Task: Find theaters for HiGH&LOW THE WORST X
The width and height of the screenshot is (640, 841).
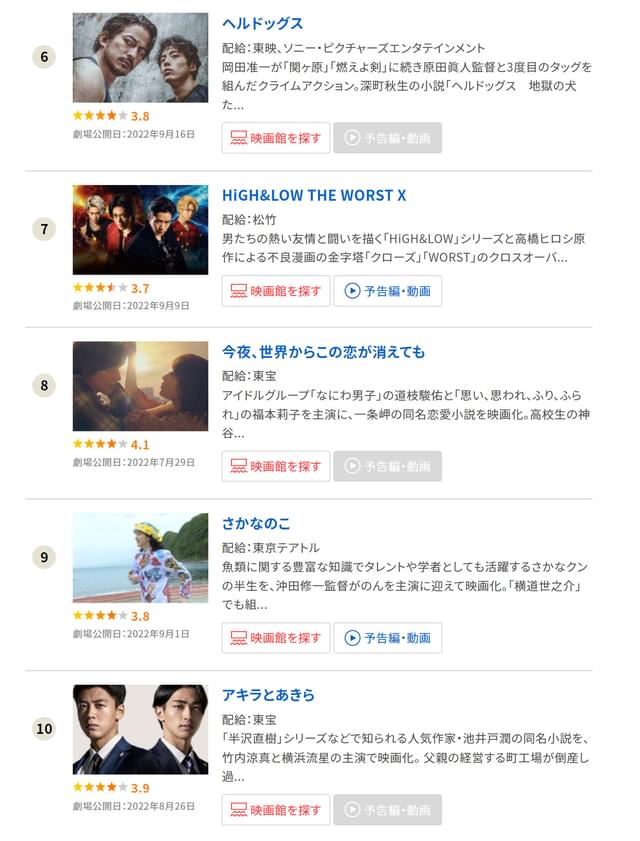Action: (x=276, y=291)
